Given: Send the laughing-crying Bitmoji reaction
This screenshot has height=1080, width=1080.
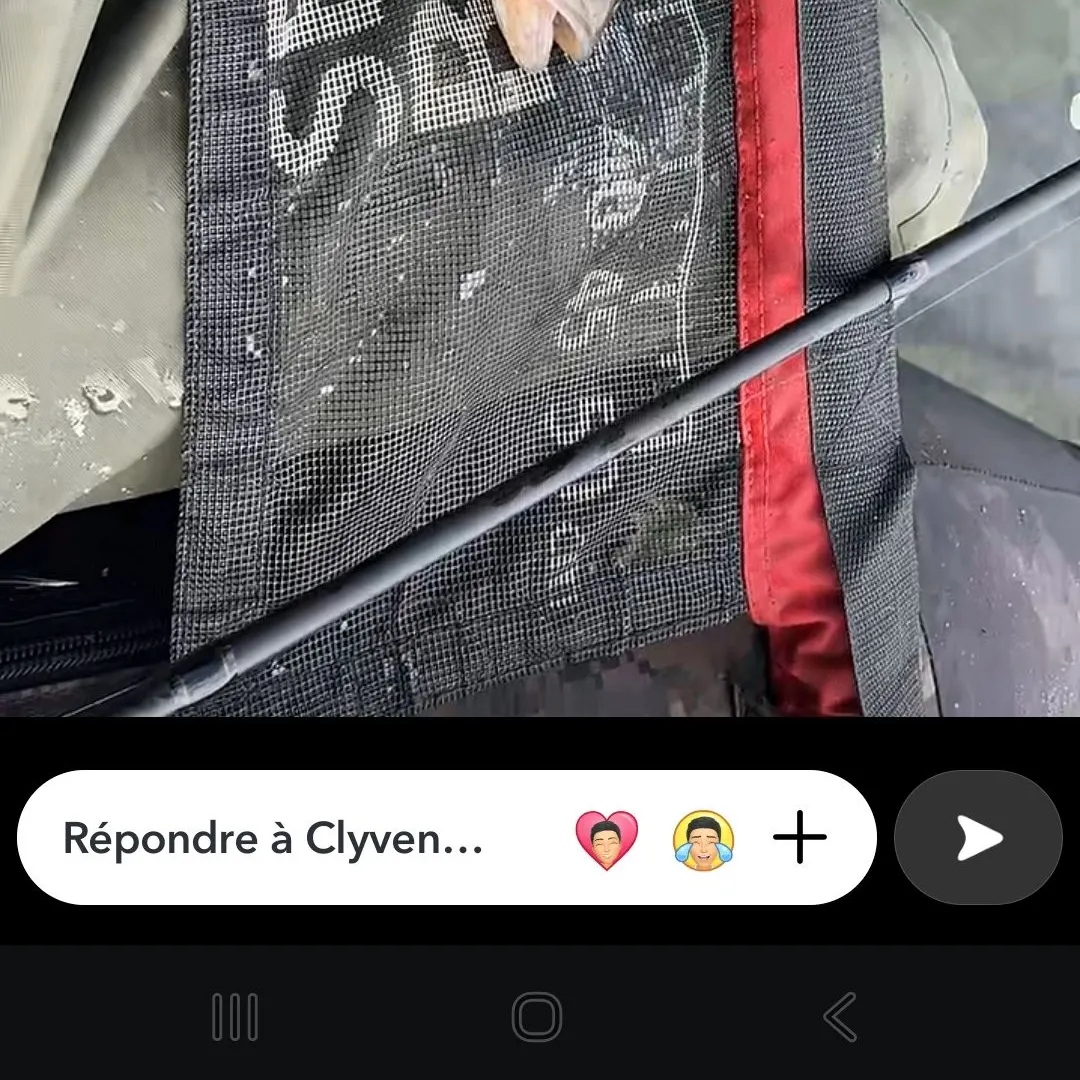Looking at the screenshot, I should 703,839.
